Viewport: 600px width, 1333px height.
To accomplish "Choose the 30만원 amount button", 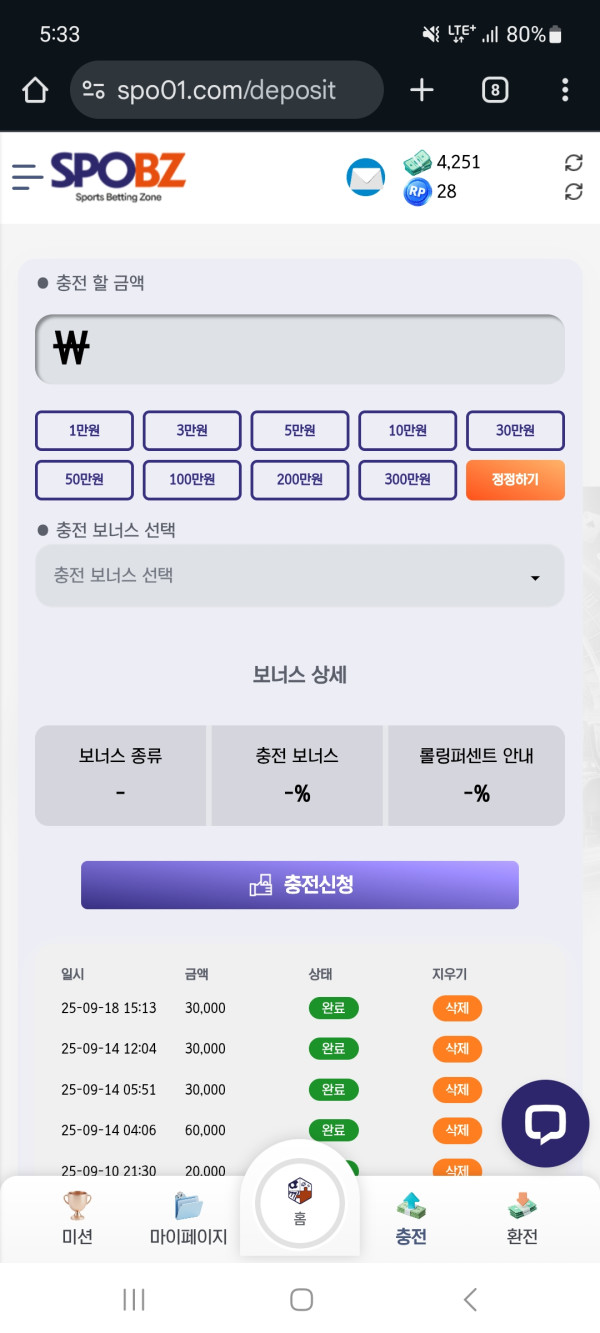I will [515, 431].
